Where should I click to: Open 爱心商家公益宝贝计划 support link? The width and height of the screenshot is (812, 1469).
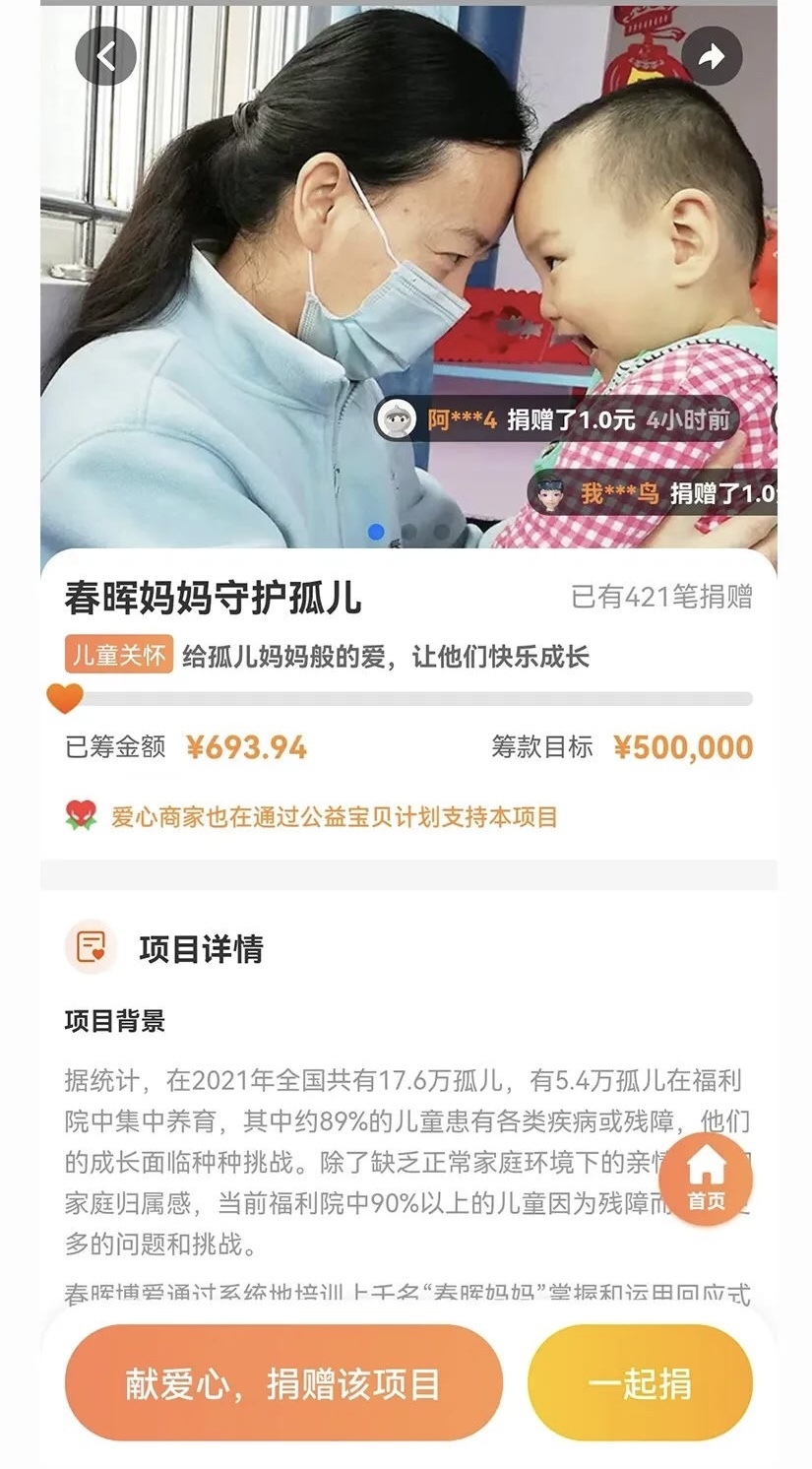point(335,816)
